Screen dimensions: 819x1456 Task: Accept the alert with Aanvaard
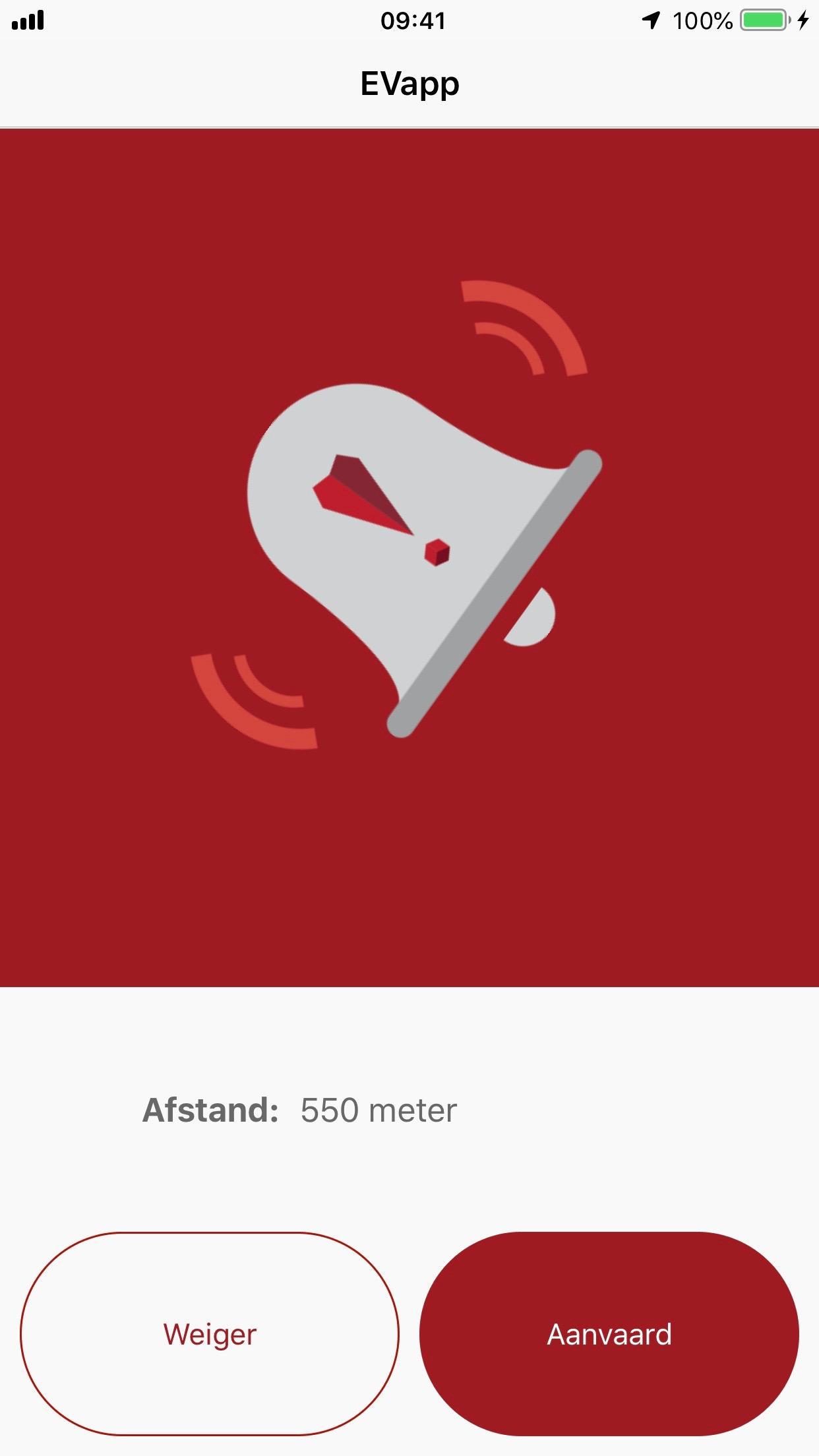click(609, 1333)
